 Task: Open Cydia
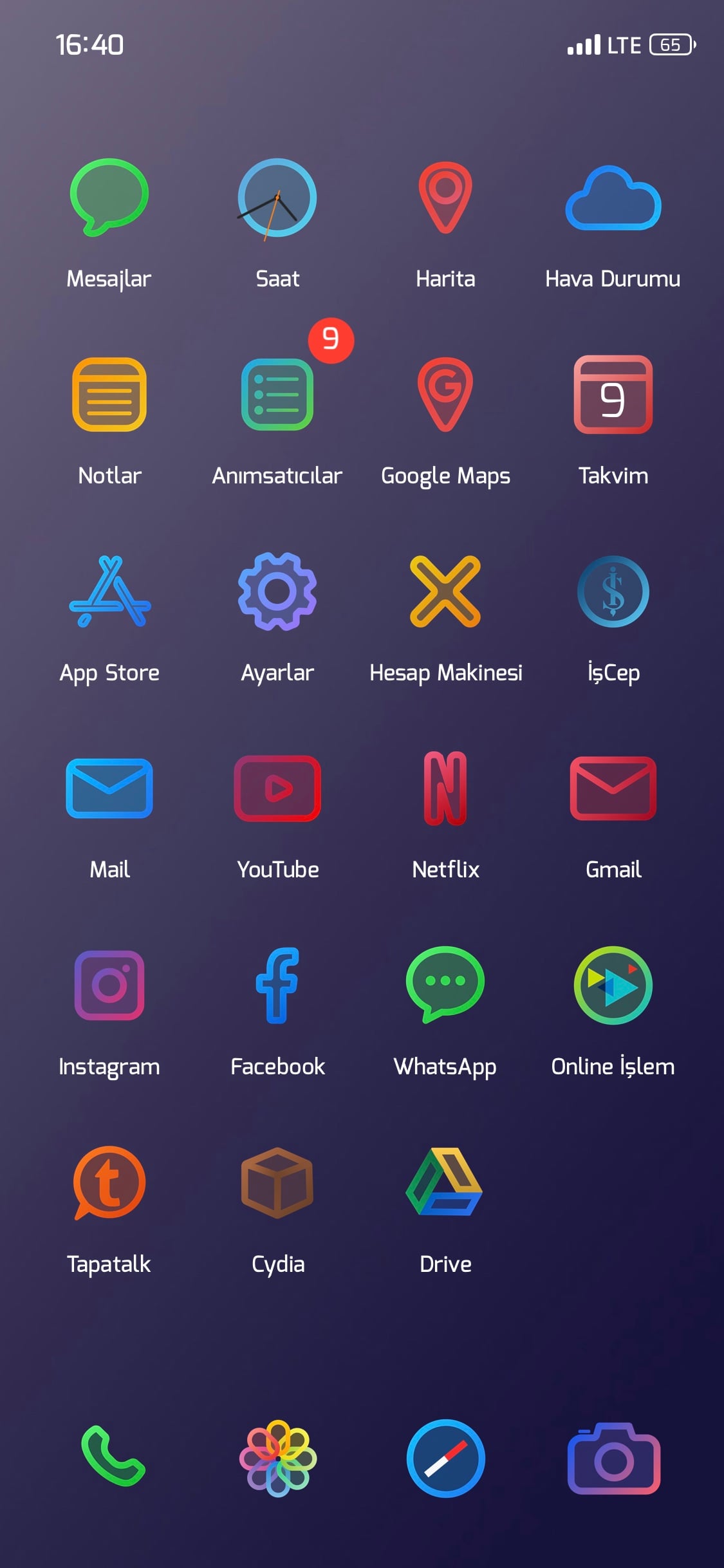tap(277, 1182)
